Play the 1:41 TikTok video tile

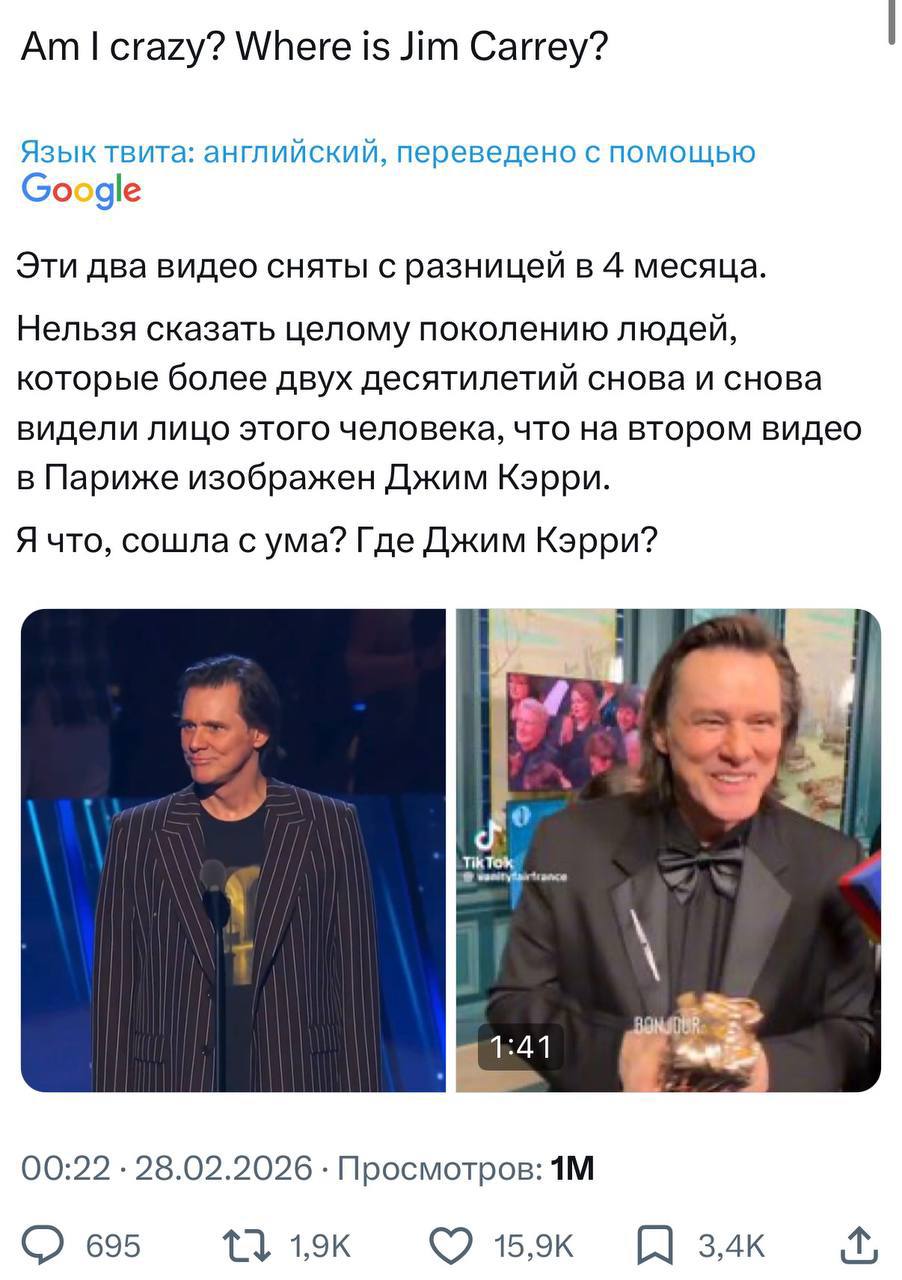668,850
